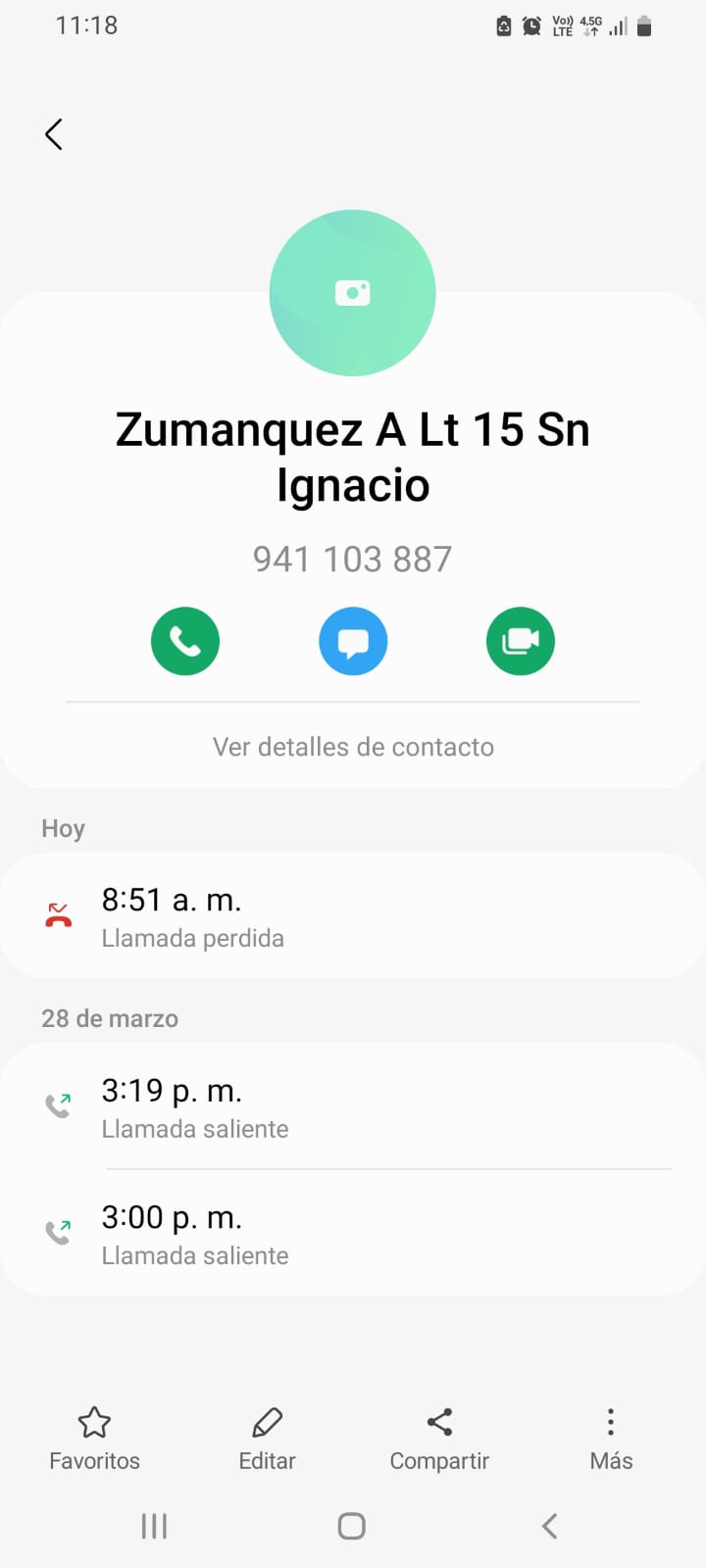Viewport: 706px width, 1568px height.
Task: Open the 8:51 a. m. missed call entry
Action: [353, 916]
